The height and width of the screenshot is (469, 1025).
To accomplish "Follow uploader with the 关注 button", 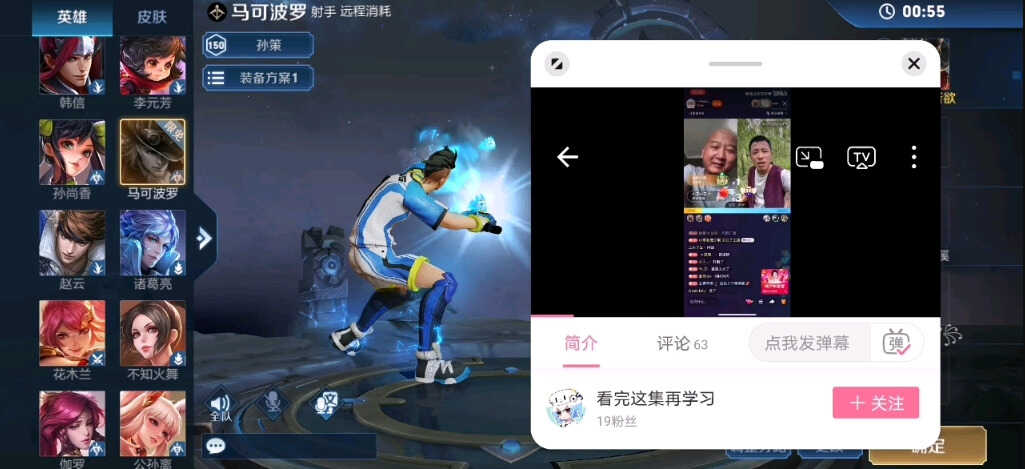I will pos(875,403).
